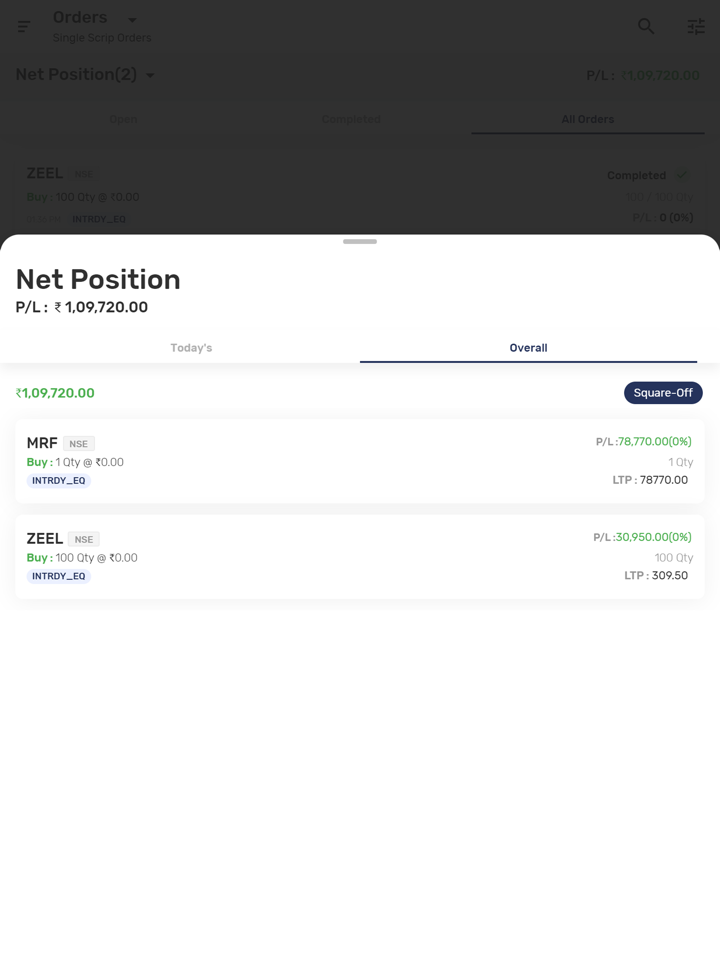
Task: Tap the Square-Off button
Action: click(x=663, y=393)
